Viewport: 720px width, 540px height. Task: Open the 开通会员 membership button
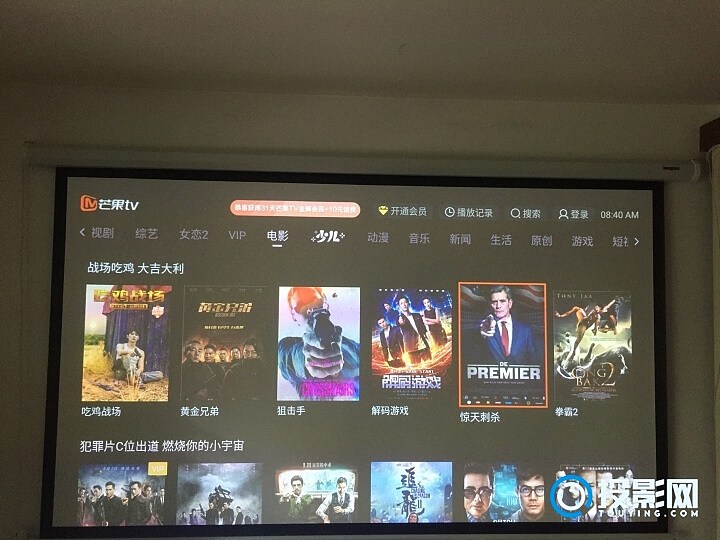[402, 212]
